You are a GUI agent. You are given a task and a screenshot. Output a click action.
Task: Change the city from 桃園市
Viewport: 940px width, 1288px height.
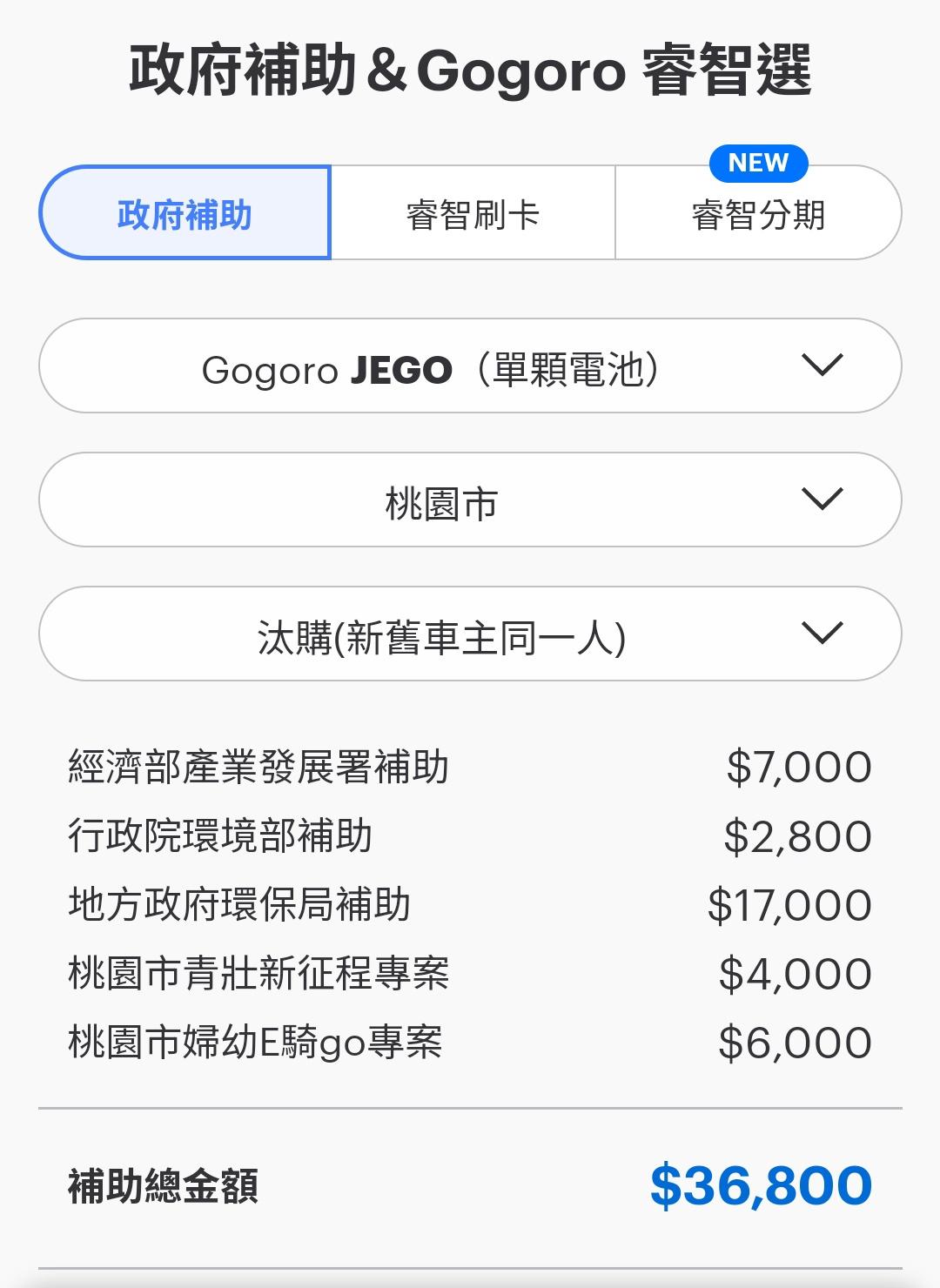[470, 500]
